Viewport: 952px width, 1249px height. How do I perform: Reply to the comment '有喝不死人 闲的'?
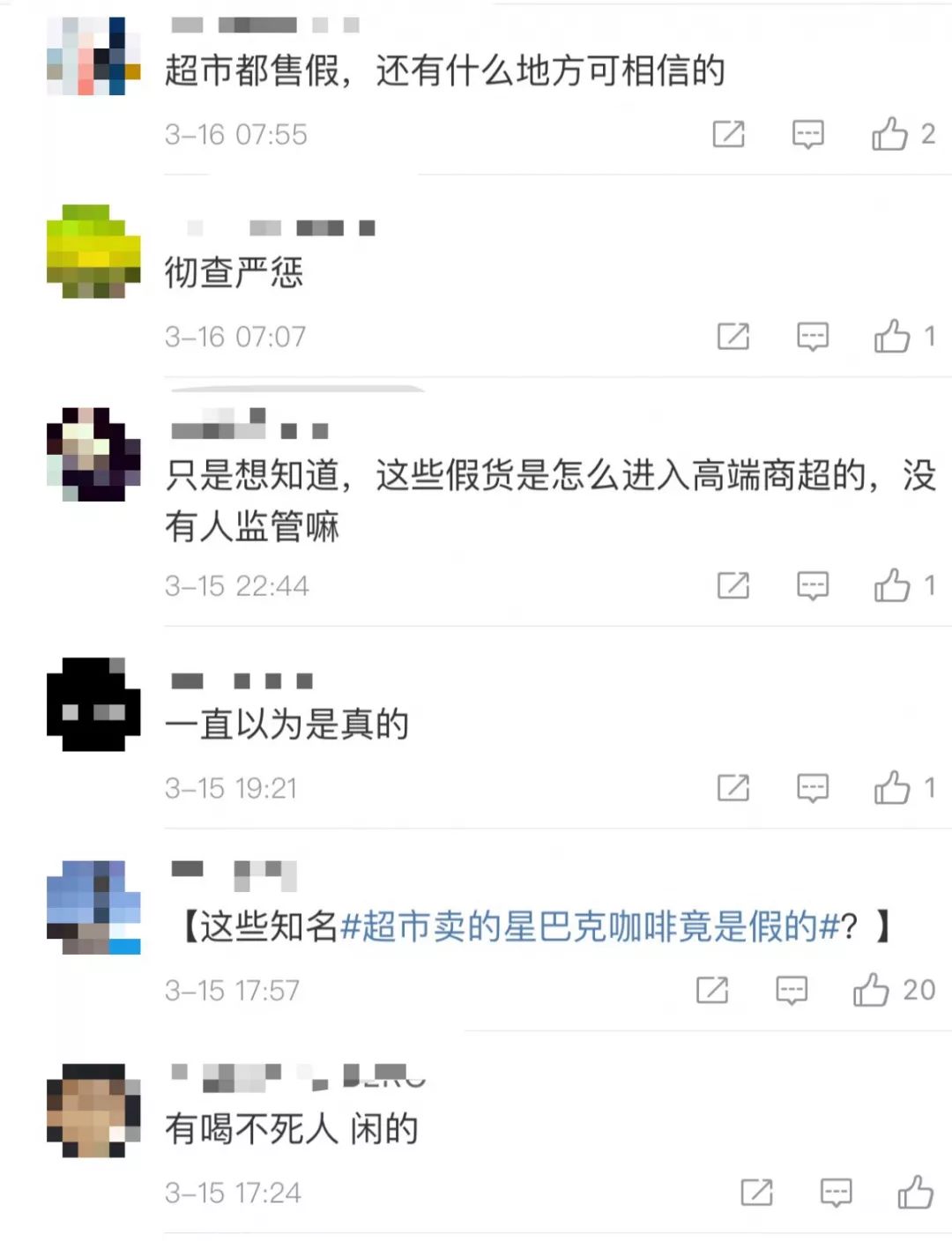pos(835,1193)
